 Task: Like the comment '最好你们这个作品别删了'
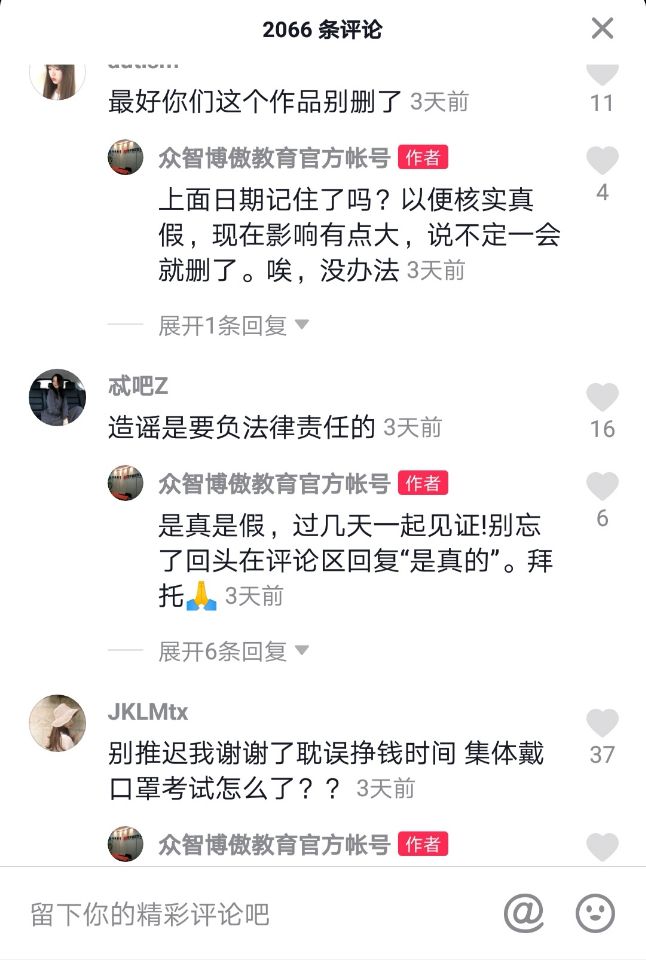pos(602,74)
